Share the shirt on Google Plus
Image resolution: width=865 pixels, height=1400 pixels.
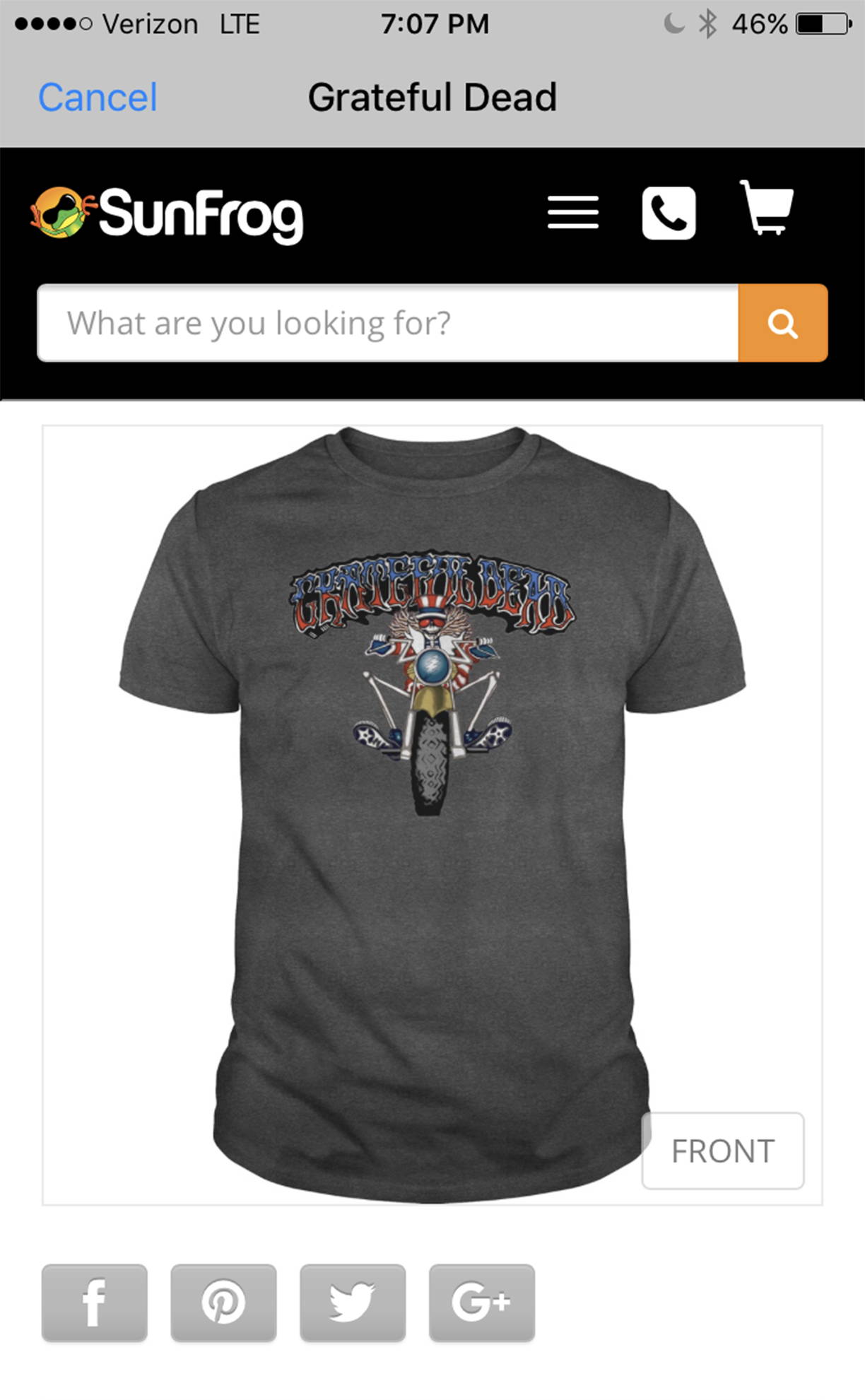tap(482, 1302)
